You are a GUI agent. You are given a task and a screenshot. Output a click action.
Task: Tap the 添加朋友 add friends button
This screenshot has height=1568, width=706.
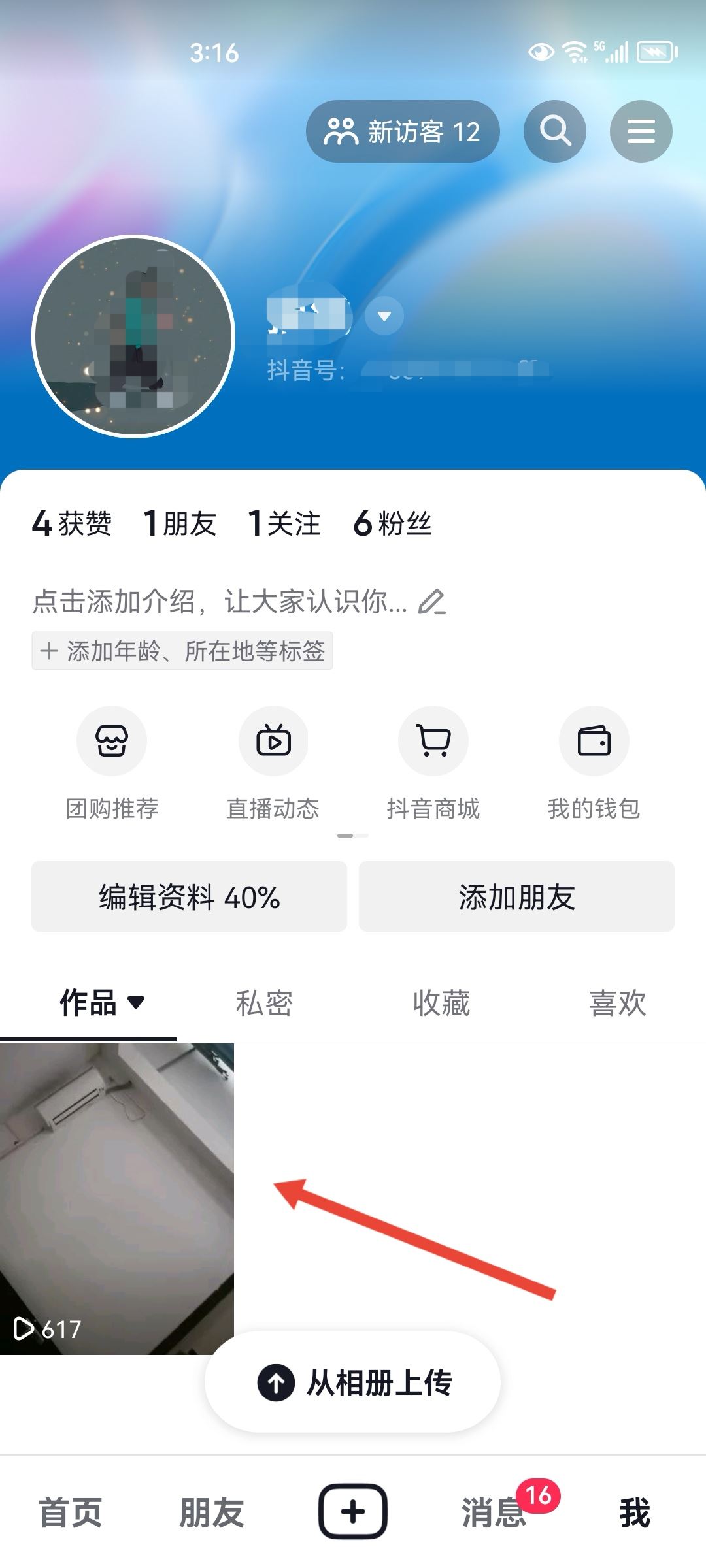516,897
